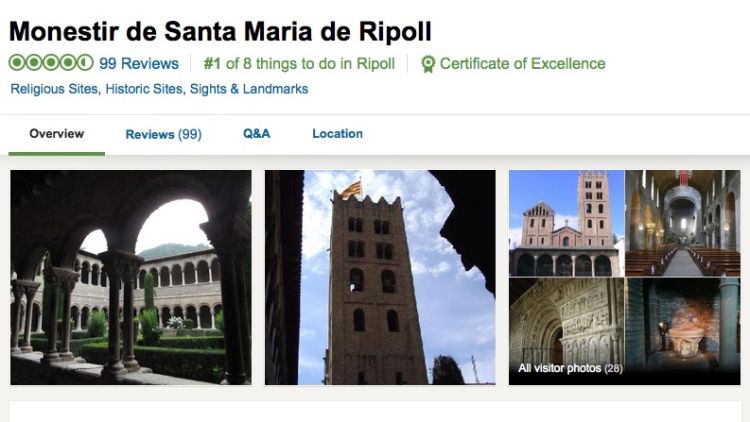The height and width of the screenshot is (422, 750).
Task: Switch to the Location tab
Action: (337, 134)
